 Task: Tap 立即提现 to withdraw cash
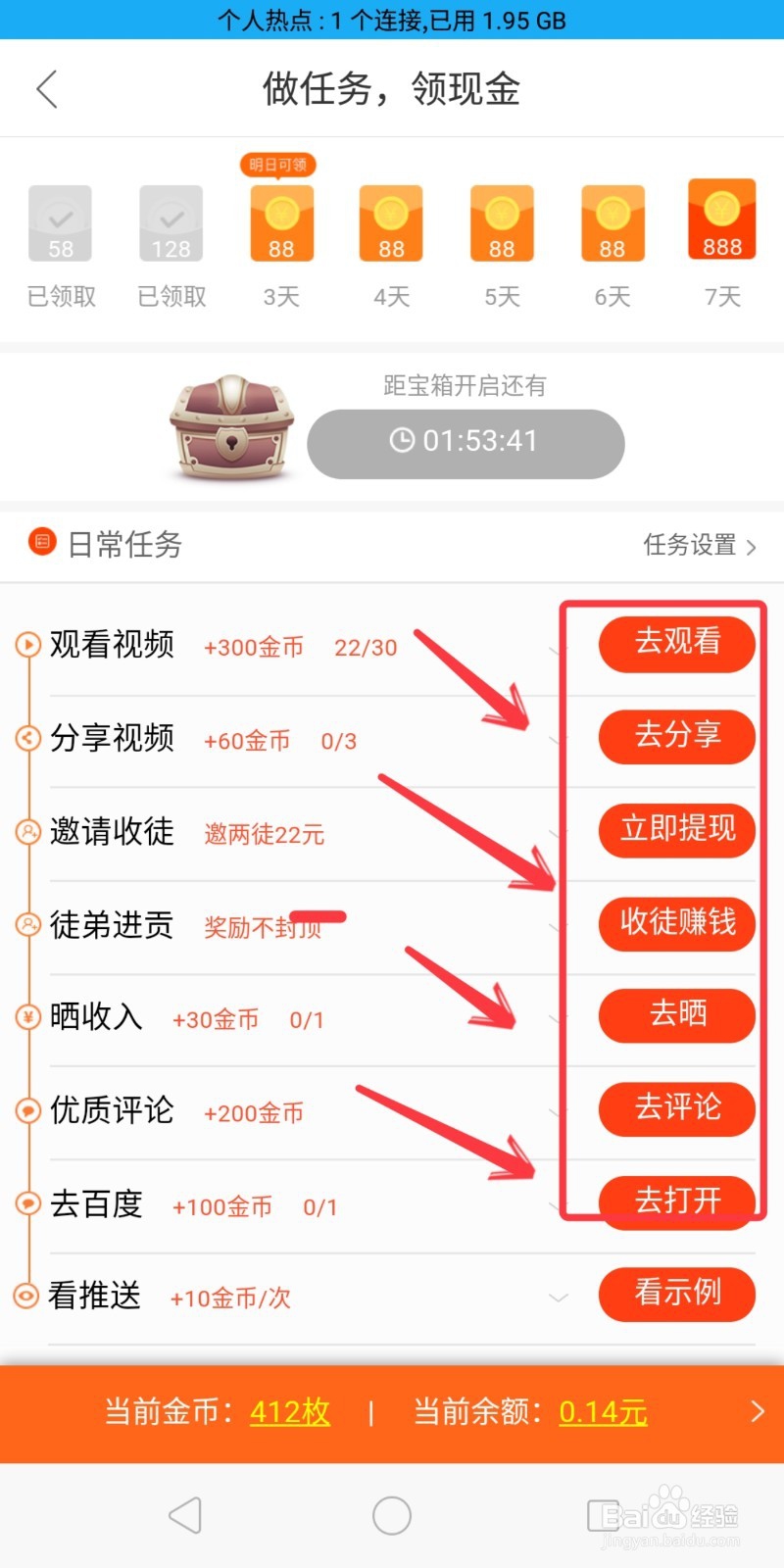676,831
